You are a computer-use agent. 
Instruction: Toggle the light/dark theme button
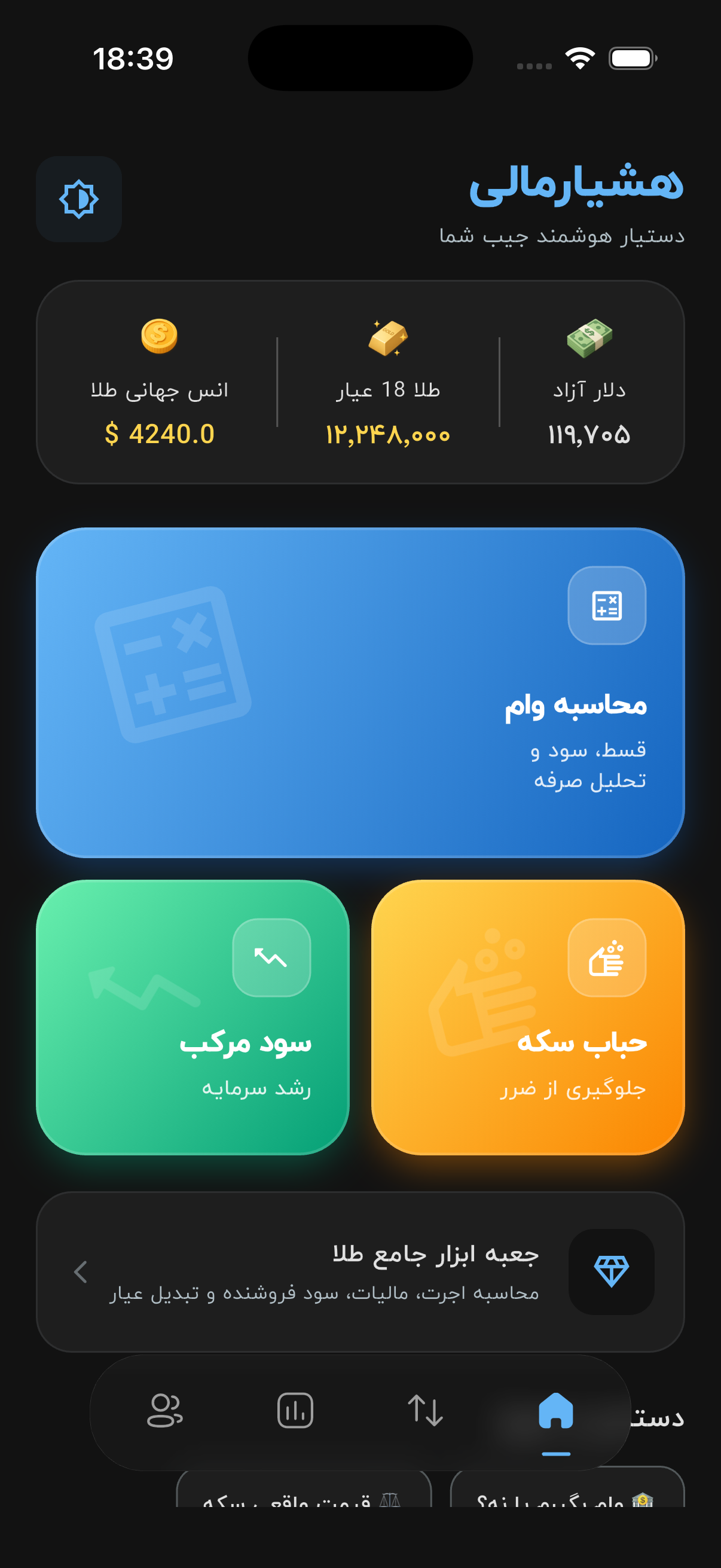click(x=78, y=199)
